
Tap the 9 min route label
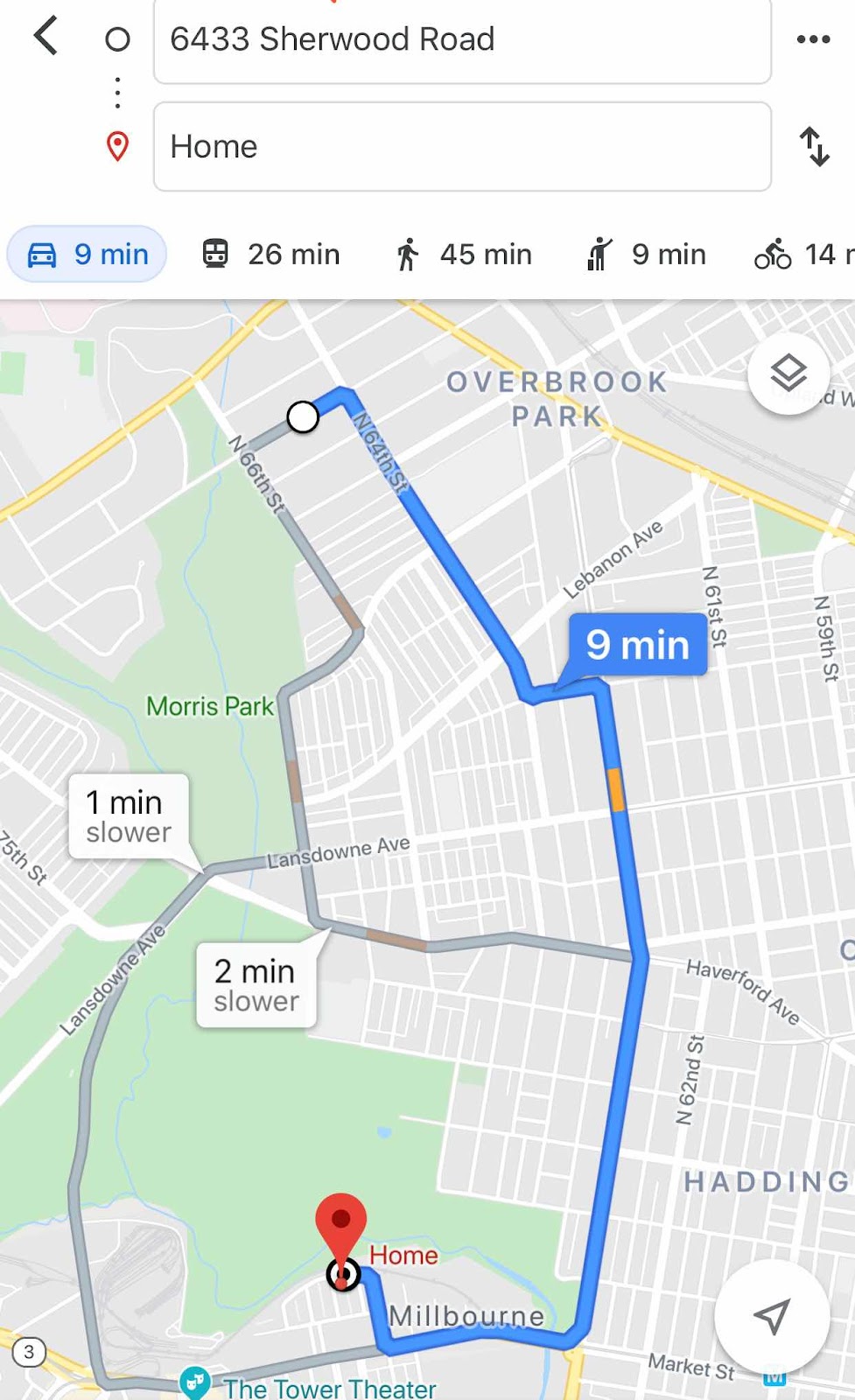tap(637, 645)
